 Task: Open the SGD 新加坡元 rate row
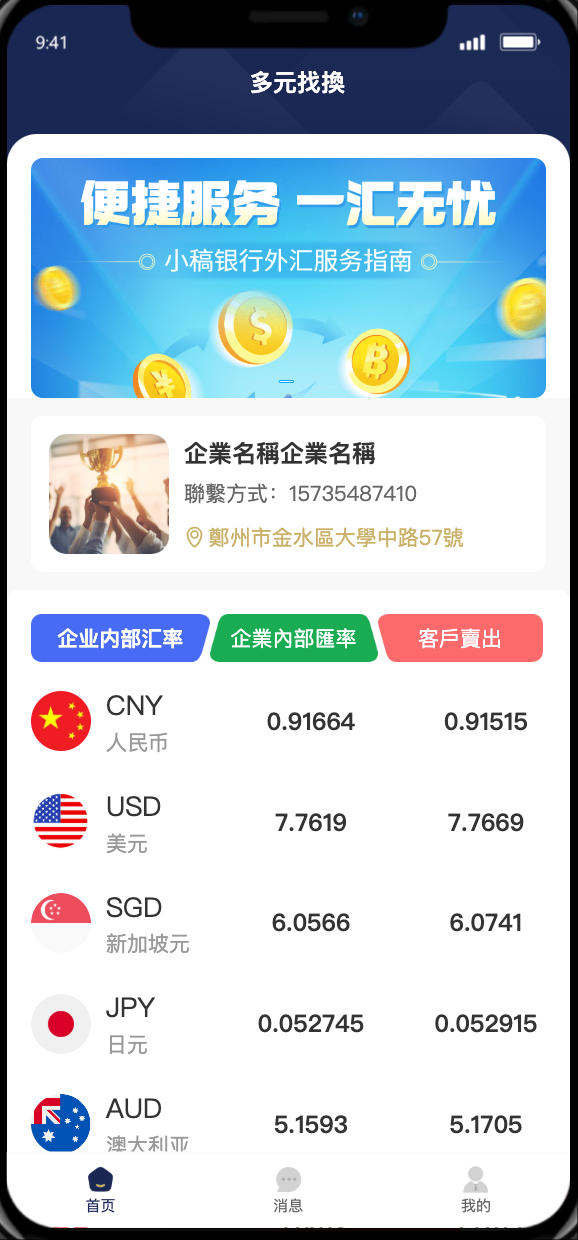click(x=288, y=923)
